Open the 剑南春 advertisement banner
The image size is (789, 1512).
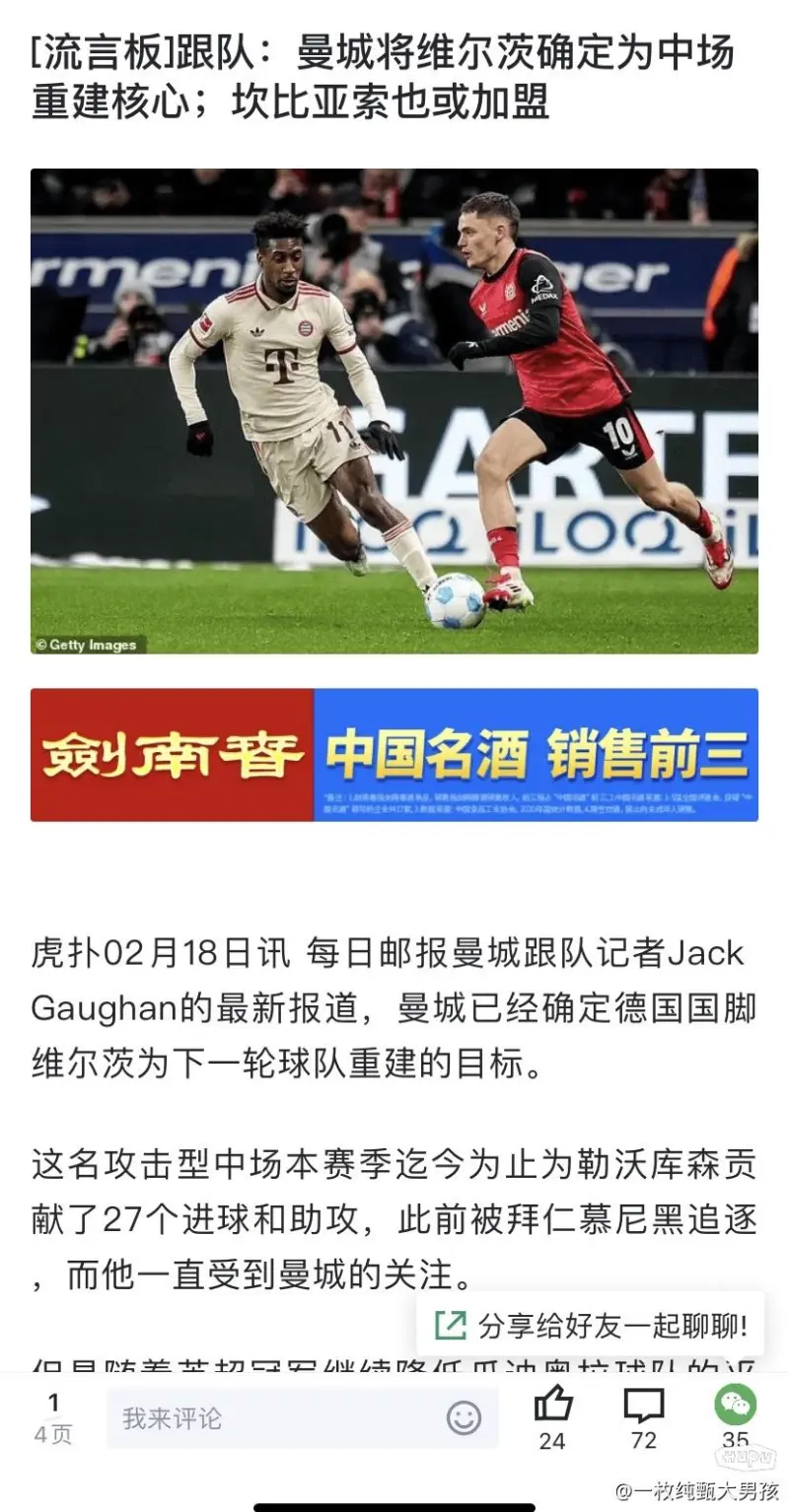tap(394, 755)
